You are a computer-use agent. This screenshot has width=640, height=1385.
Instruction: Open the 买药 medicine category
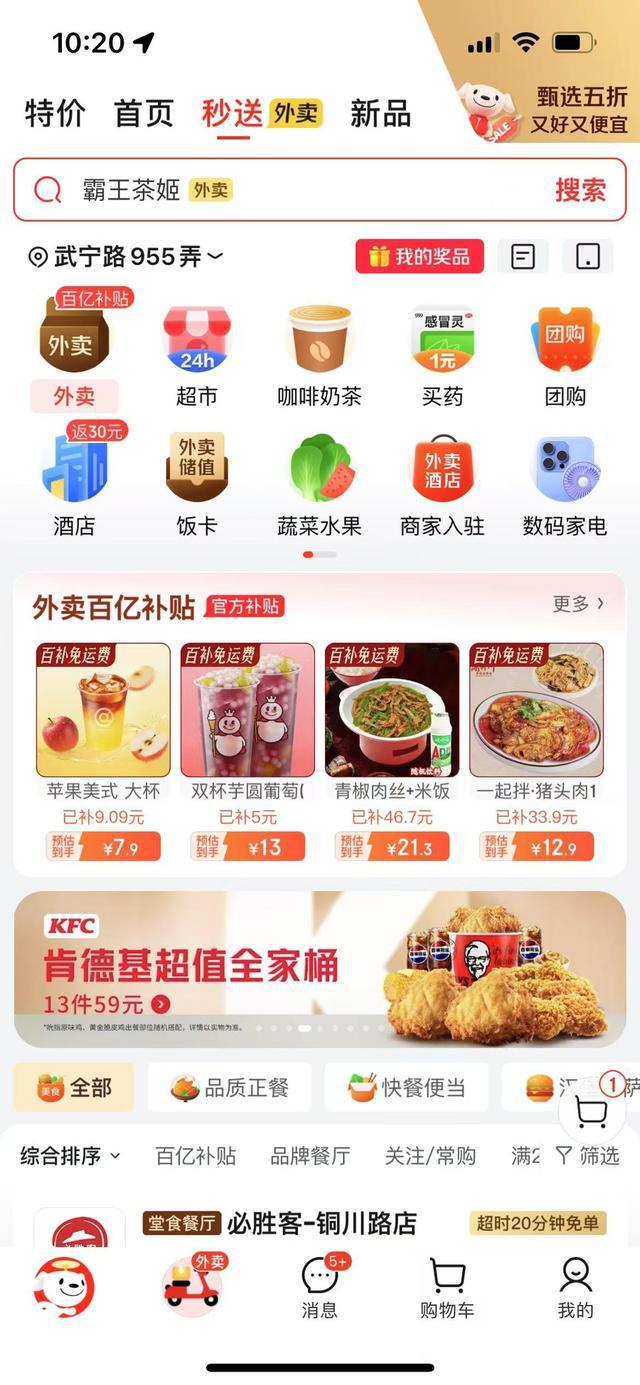[x=442, y=355]
